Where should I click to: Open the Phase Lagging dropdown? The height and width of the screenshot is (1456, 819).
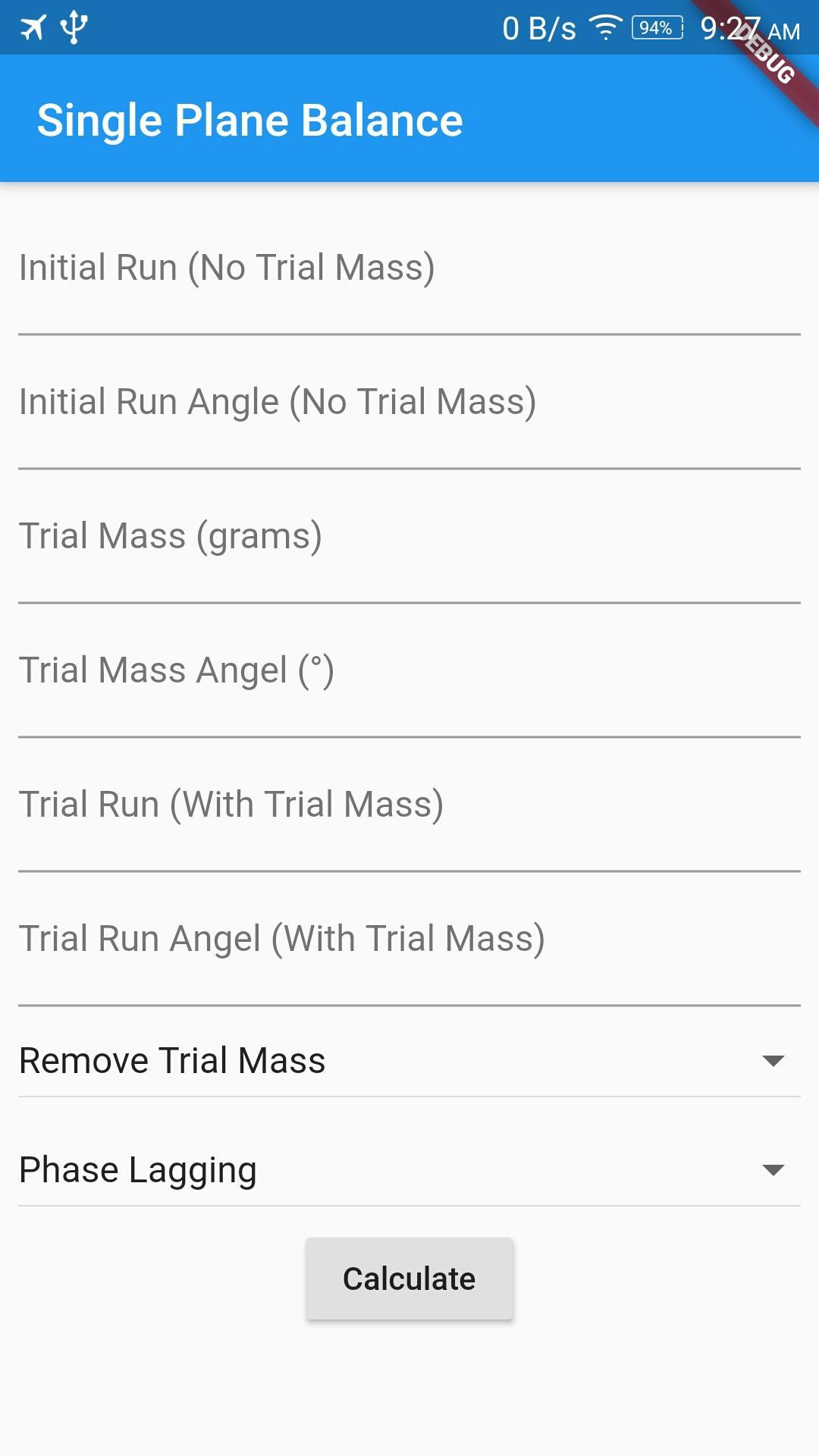coord(409,1169)
